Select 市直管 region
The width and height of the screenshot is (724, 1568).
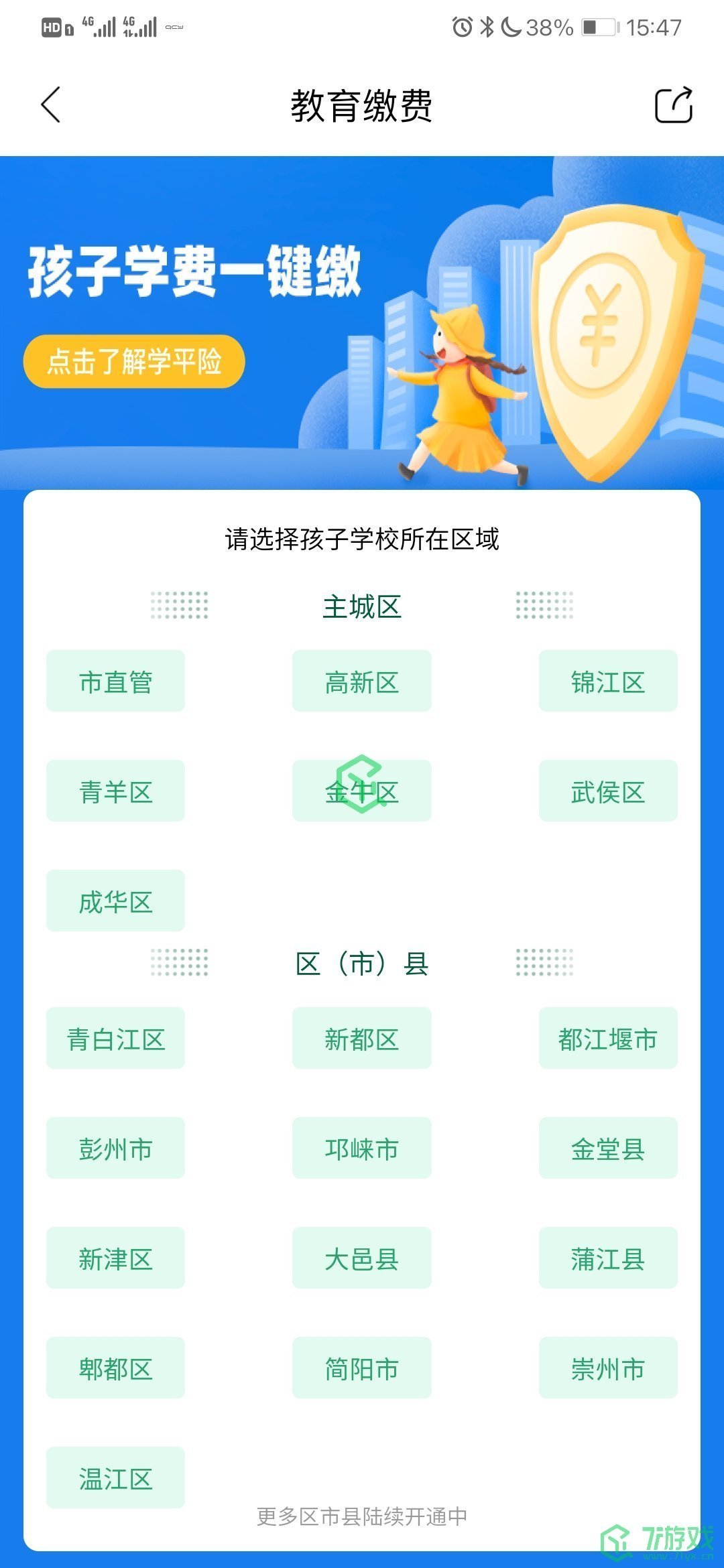point(115,681)
